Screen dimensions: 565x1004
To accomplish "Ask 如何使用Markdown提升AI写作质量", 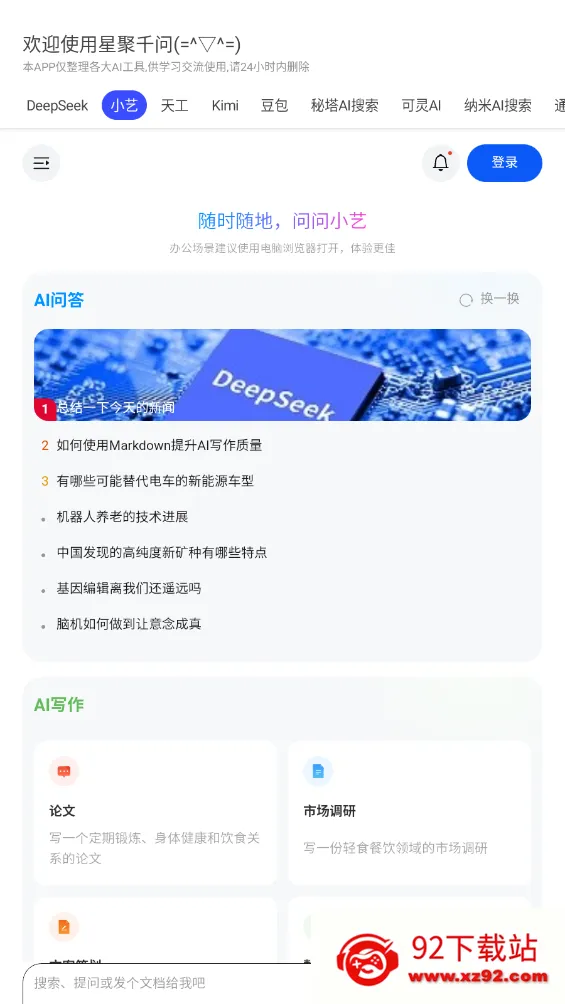I will pos(160,445).
